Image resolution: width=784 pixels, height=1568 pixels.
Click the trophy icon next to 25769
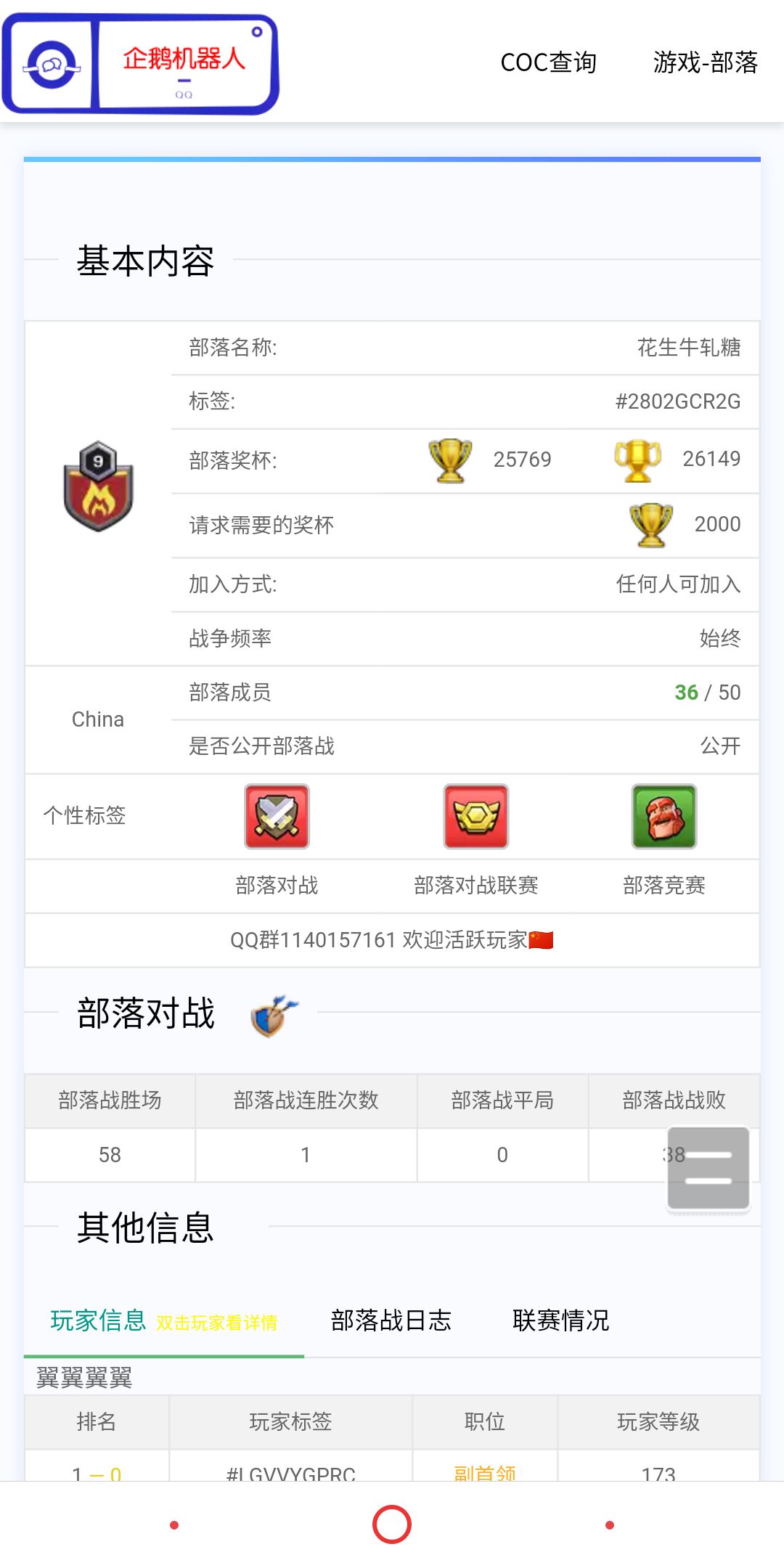click(449, 459)
